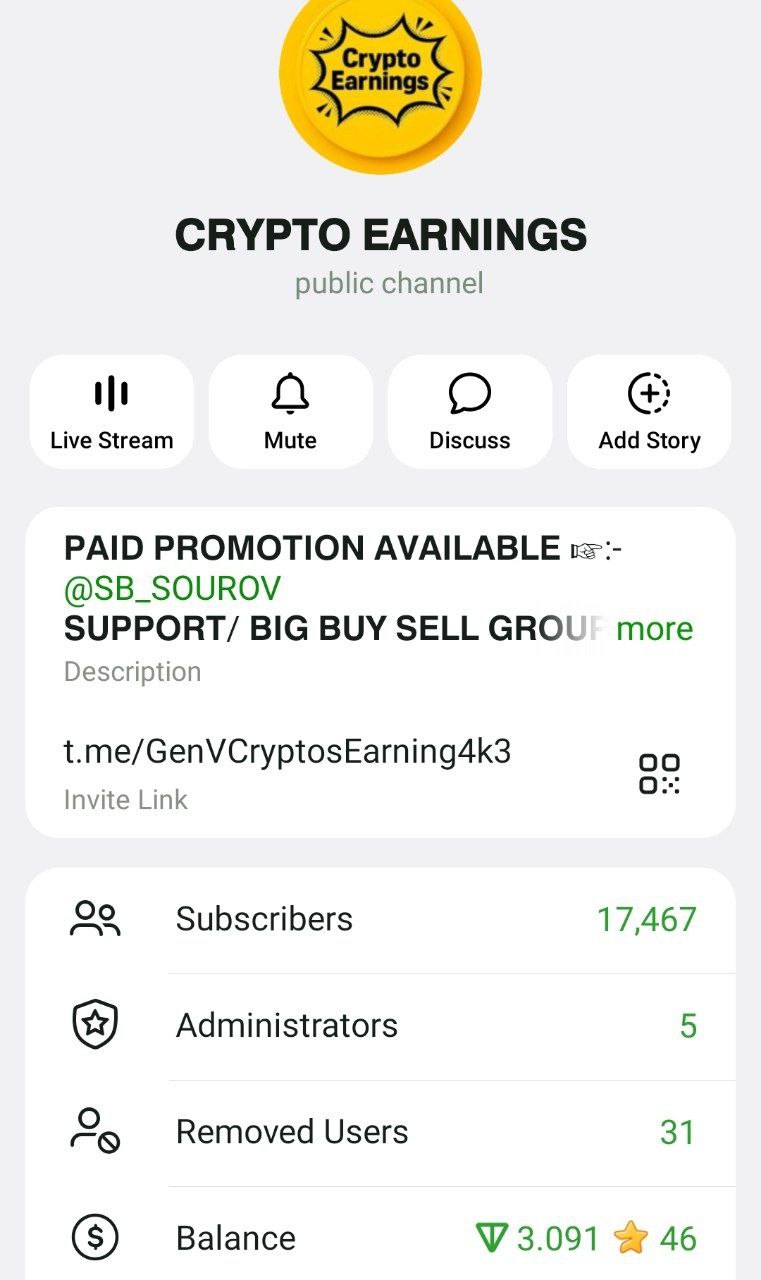Tap the Discuss speech bubble icon
The width and height of the screenshot is (761, 1280).
tap(470, 392)
